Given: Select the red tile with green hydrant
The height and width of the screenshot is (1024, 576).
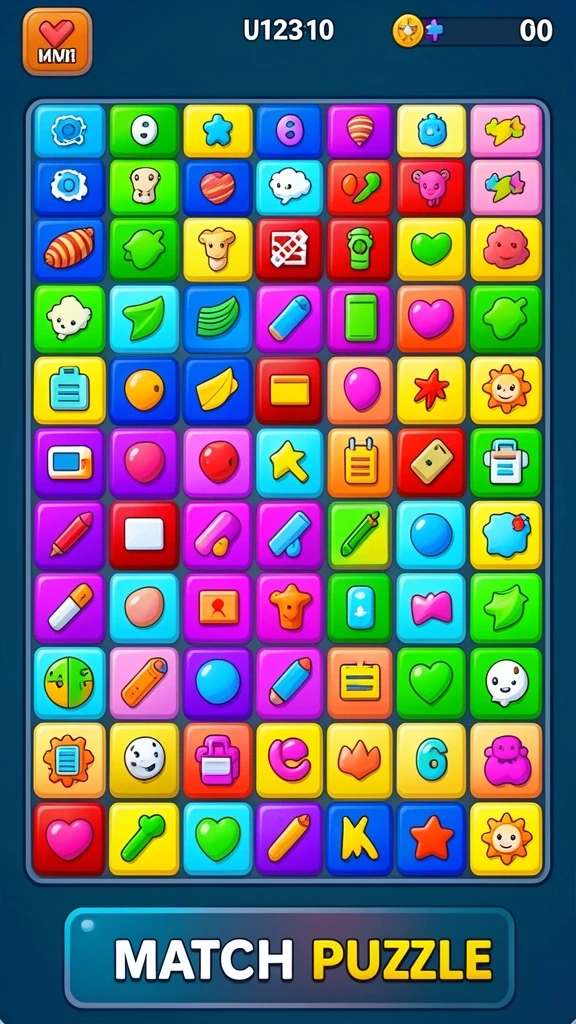Looking at the screenshot, I should point(360,251).
